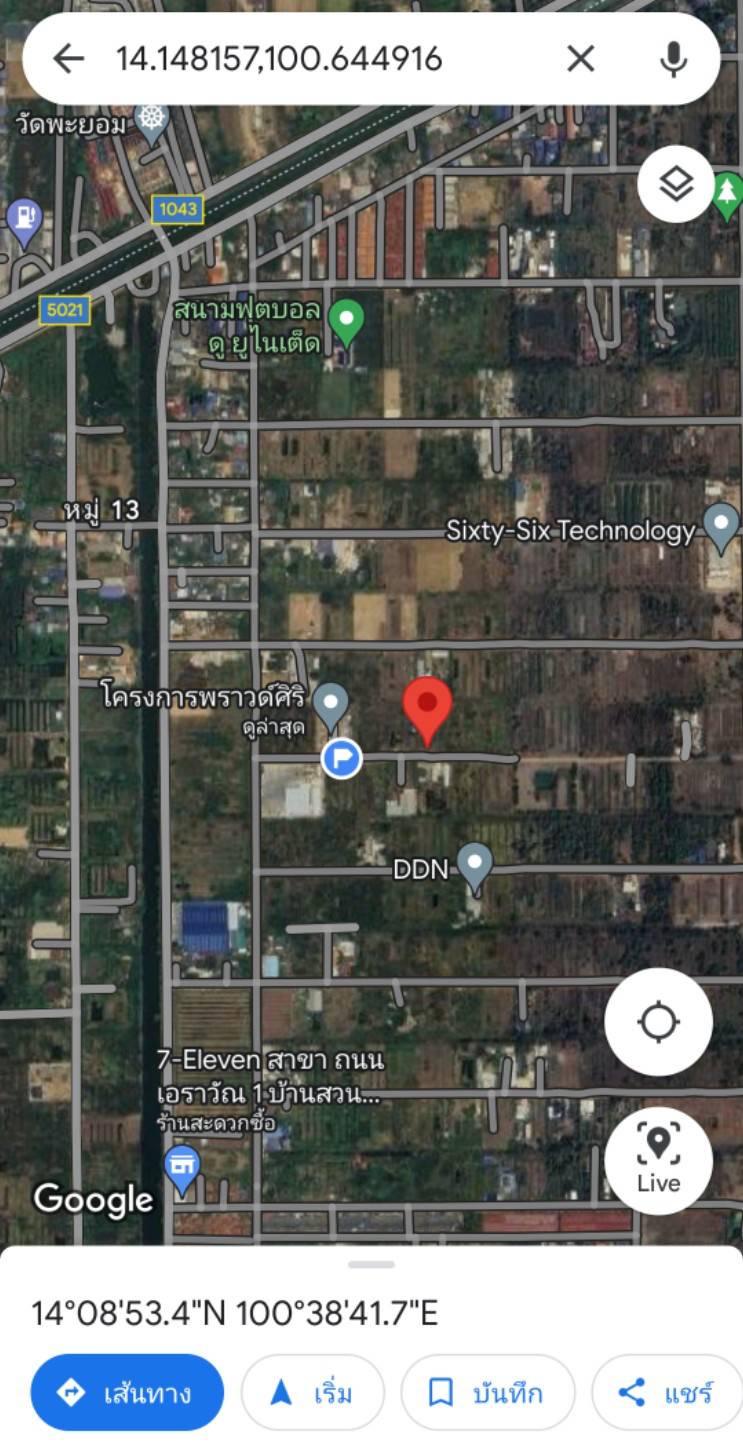Expand the bottom sheet handle
743x1451 pixels.
tap(372, 1264)
